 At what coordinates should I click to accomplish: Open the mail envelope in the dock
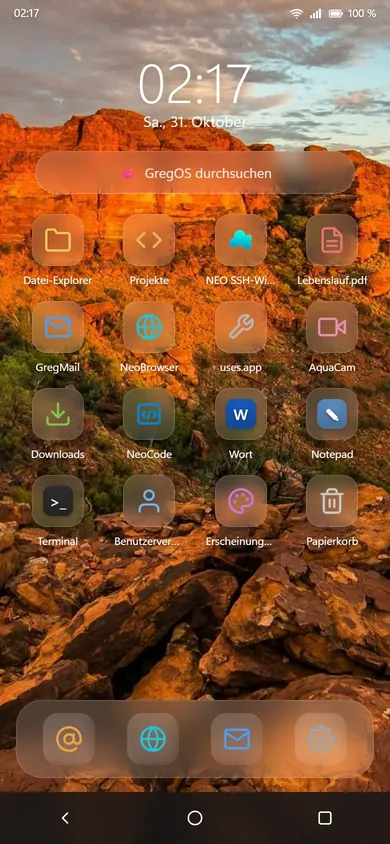[x=237, y=739]
